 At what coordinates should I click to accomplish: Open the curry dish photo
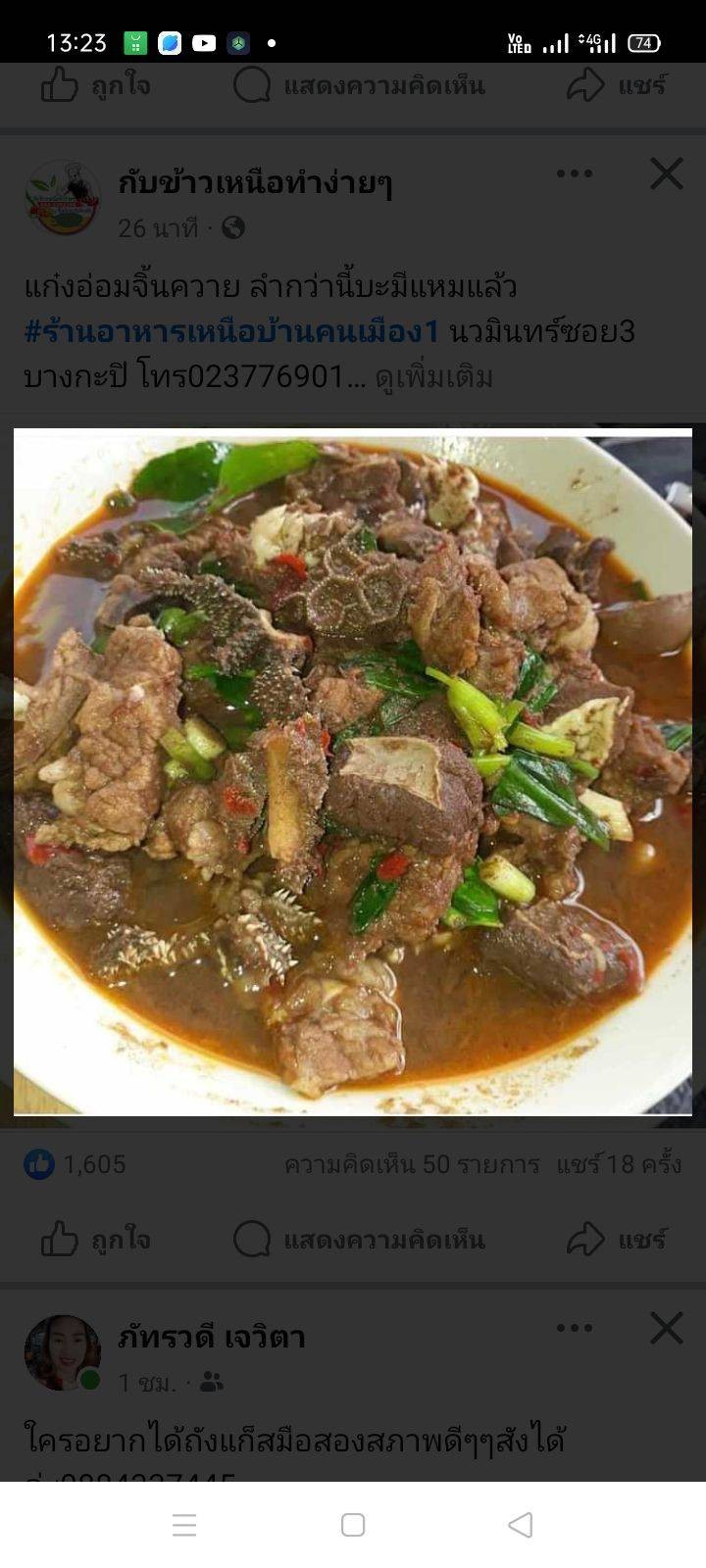tap(353, 771)
